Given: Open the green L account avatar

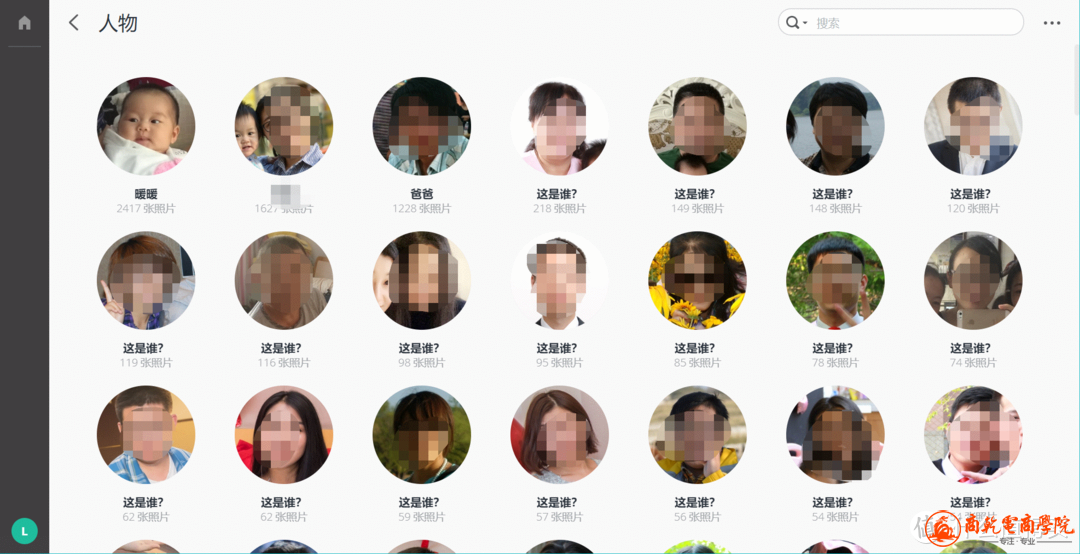Looking at the screenshot, I should pos(24,531).
